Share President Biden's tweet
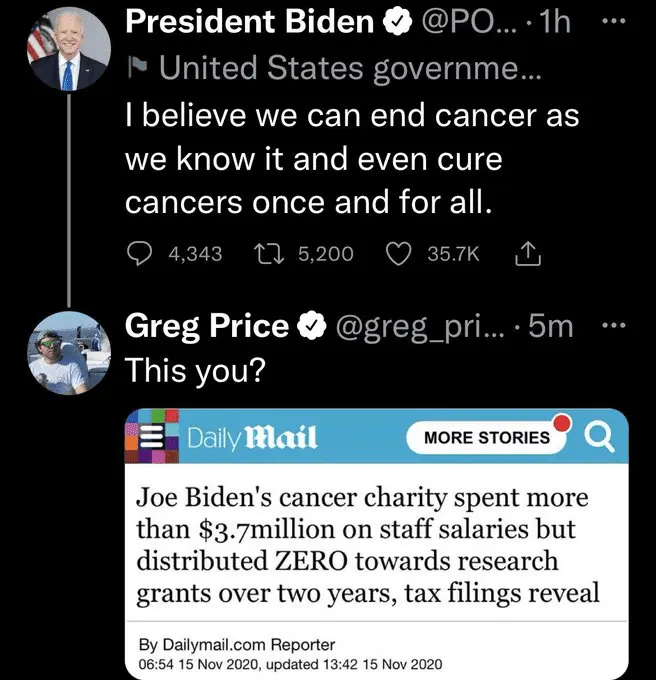The image size is (656, 680). pos(526,254)
